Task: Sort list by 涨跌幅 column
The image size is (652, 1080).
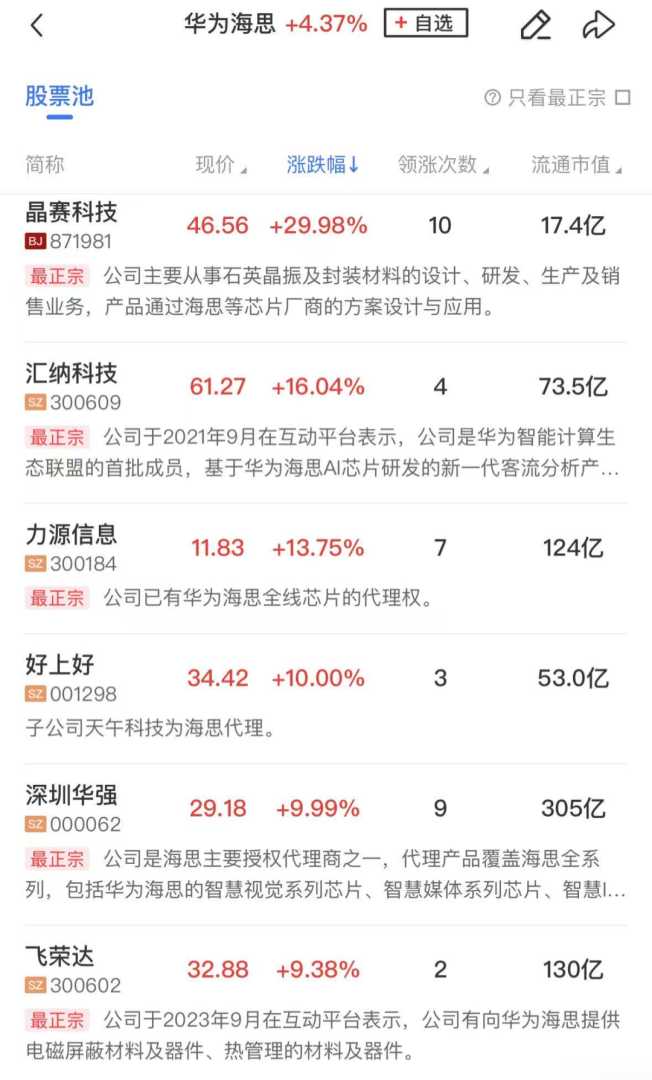Action: pyautogui.click(x=322, y=165)
